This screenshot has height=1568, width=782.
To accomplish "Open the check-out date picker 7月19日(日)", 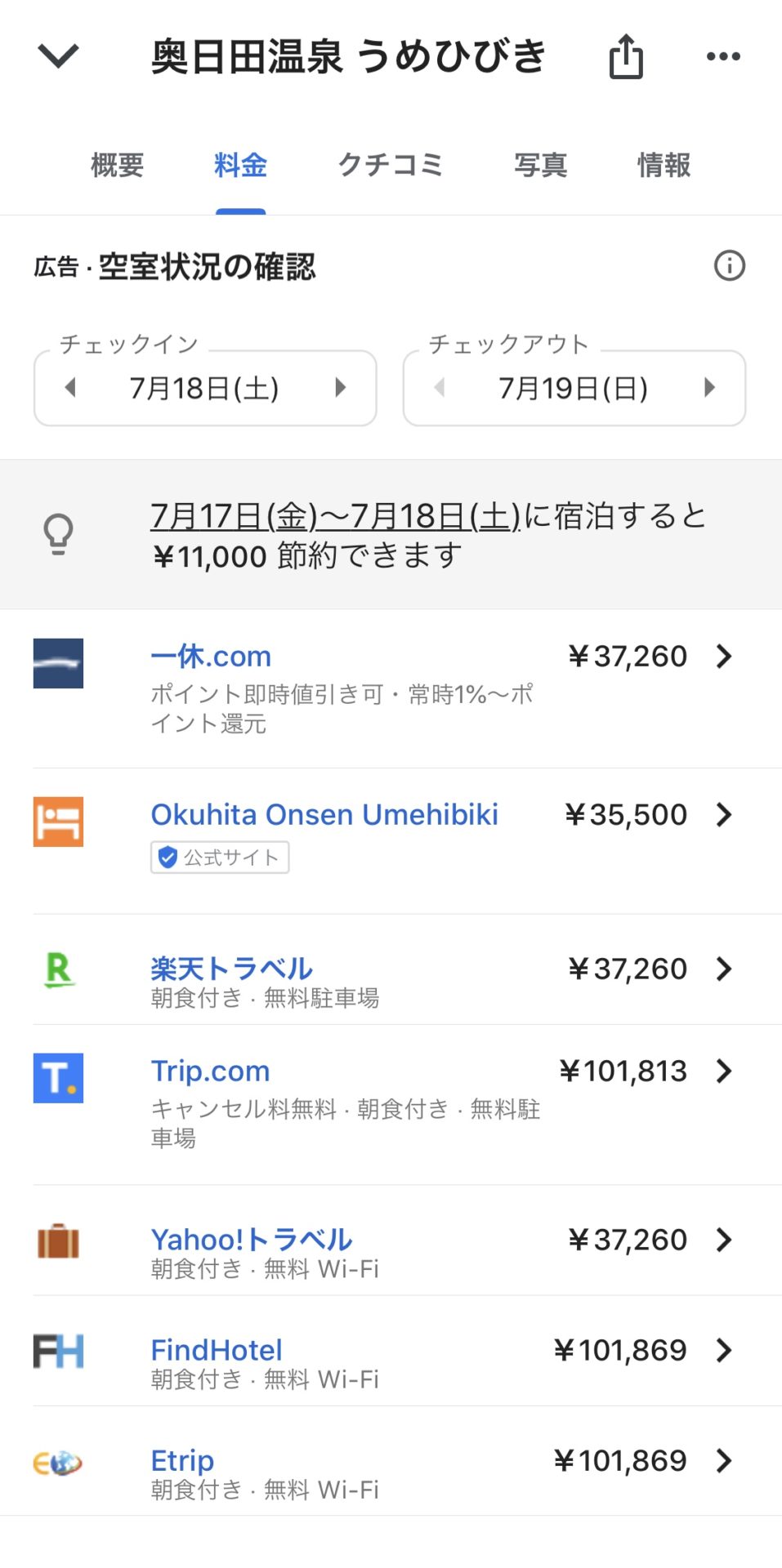I will (574, 388).
